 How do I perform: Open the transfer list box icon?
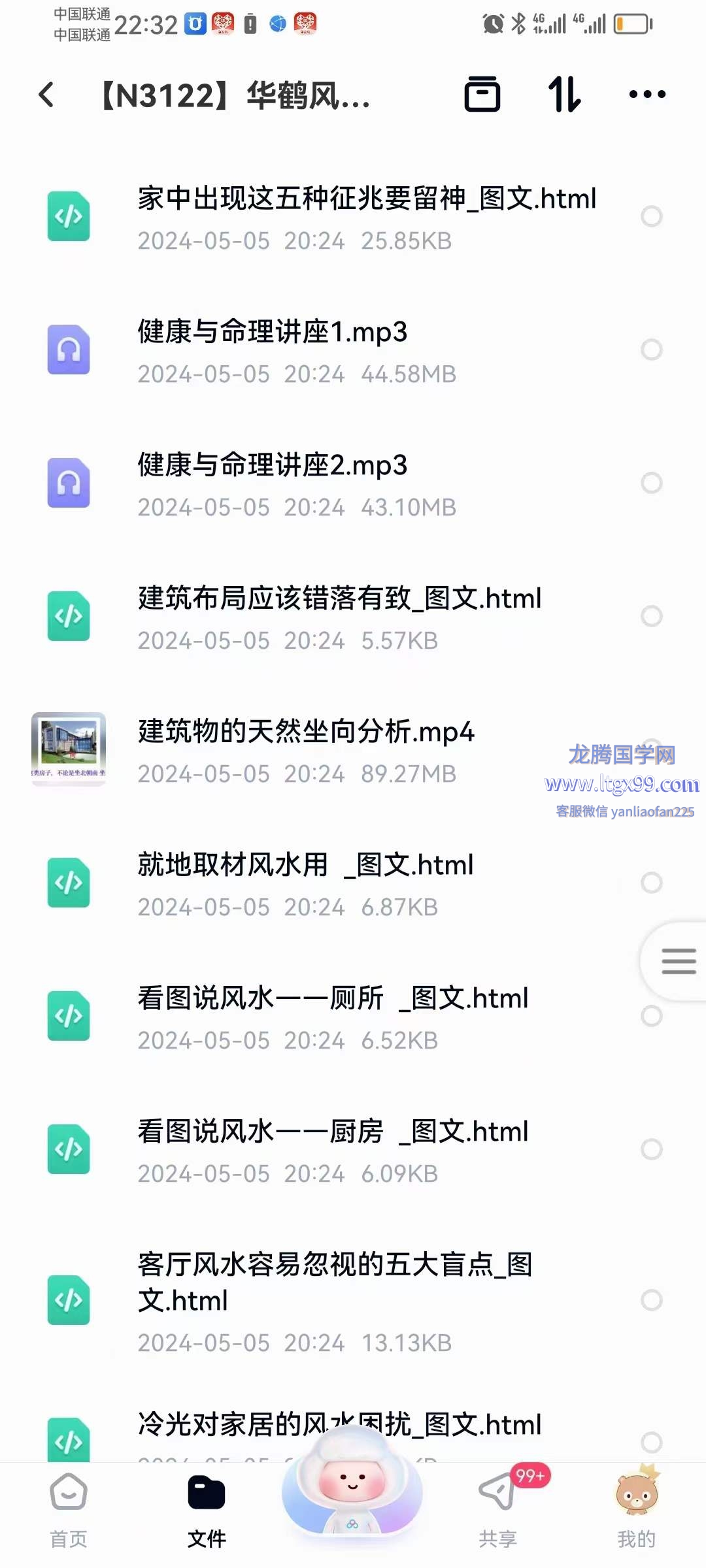click(482, 95)
